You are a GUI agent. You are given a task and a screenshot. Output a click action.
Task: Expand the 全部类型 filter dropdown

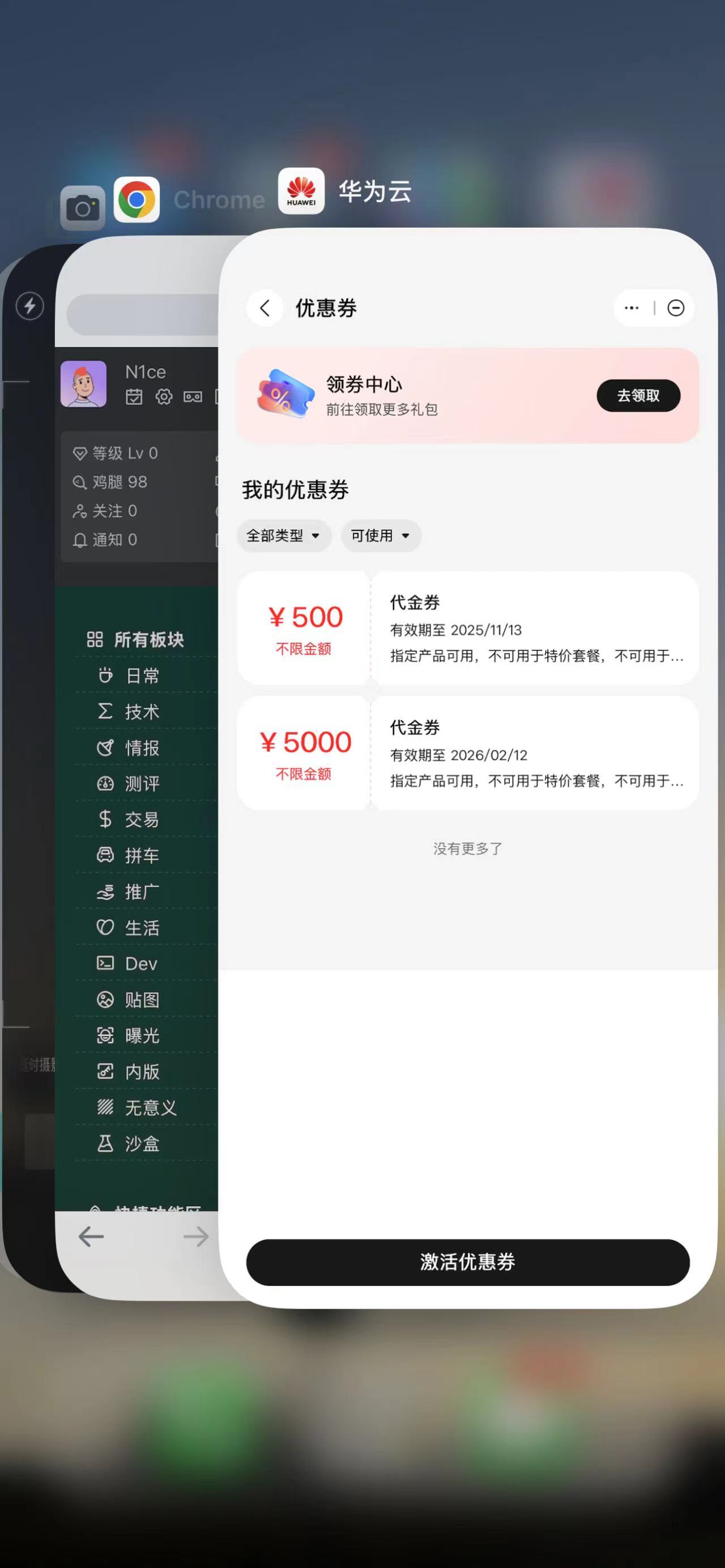pyautogui.click(x=284, y=536)
